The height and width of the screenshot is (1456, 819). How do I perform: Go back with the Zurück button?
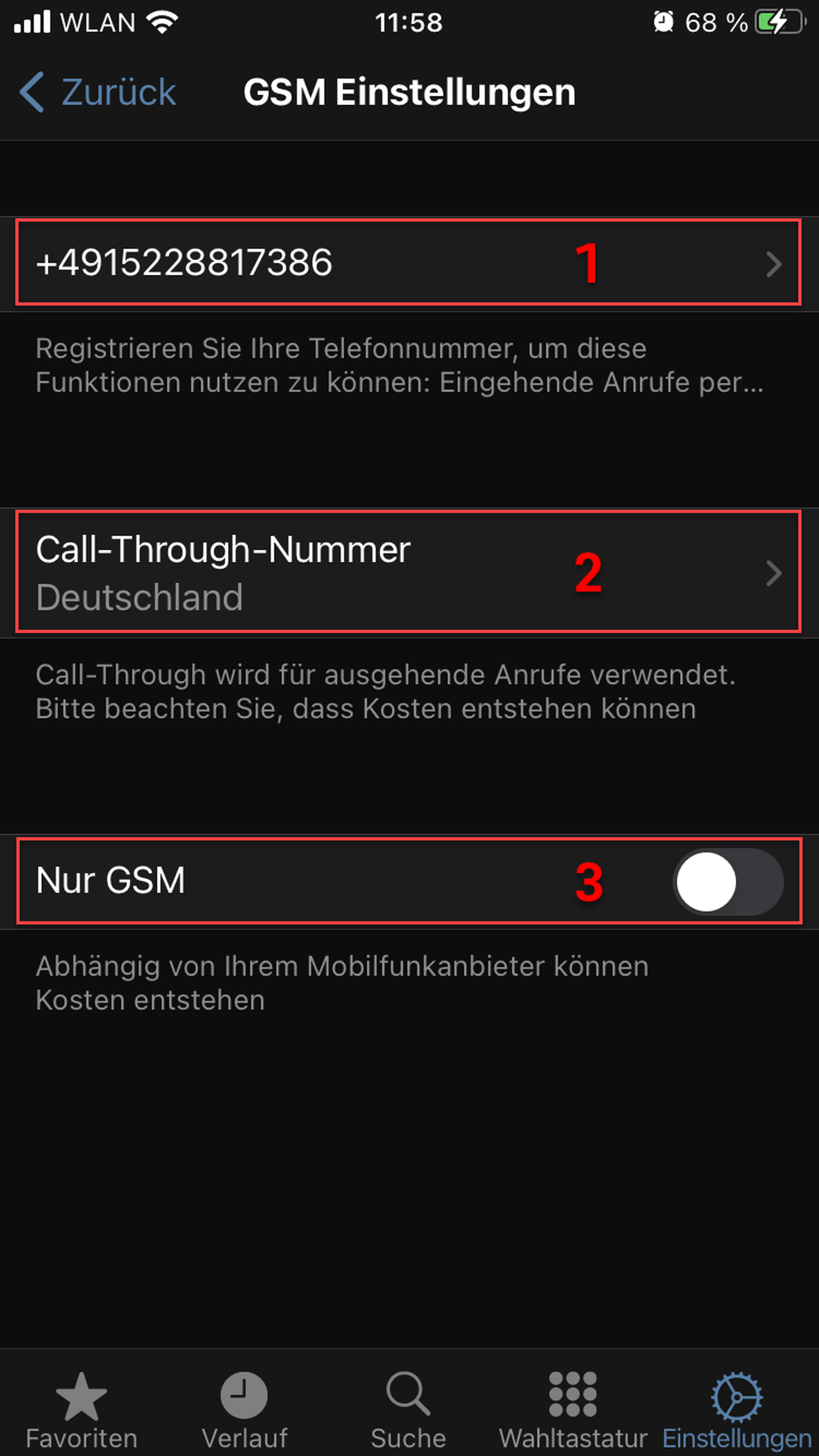[x=97, y=92]
